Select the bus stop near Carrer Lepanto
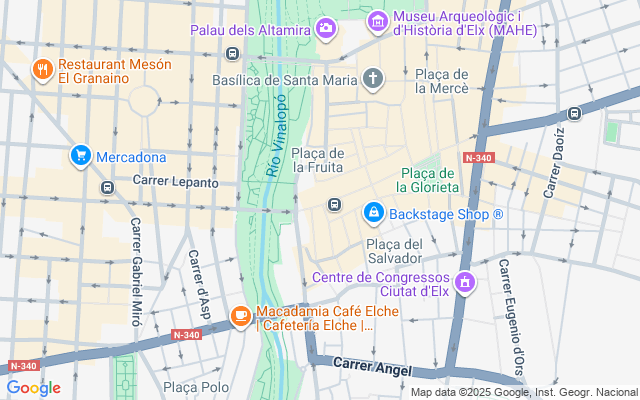Viewport: 640px width, 400px height. (x=108, y=187)
